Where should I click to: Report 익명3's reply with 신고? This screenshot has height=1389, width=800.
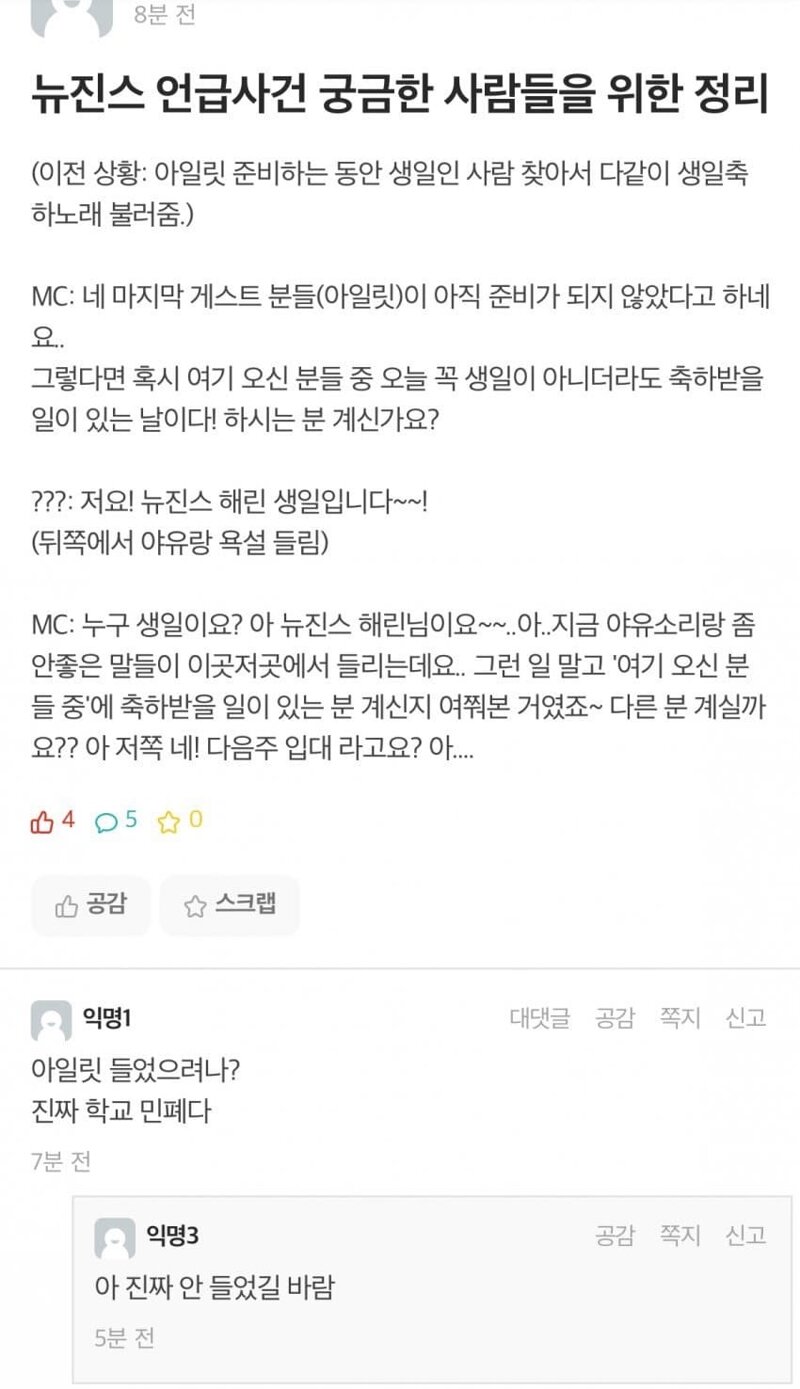click(746, 1235)
